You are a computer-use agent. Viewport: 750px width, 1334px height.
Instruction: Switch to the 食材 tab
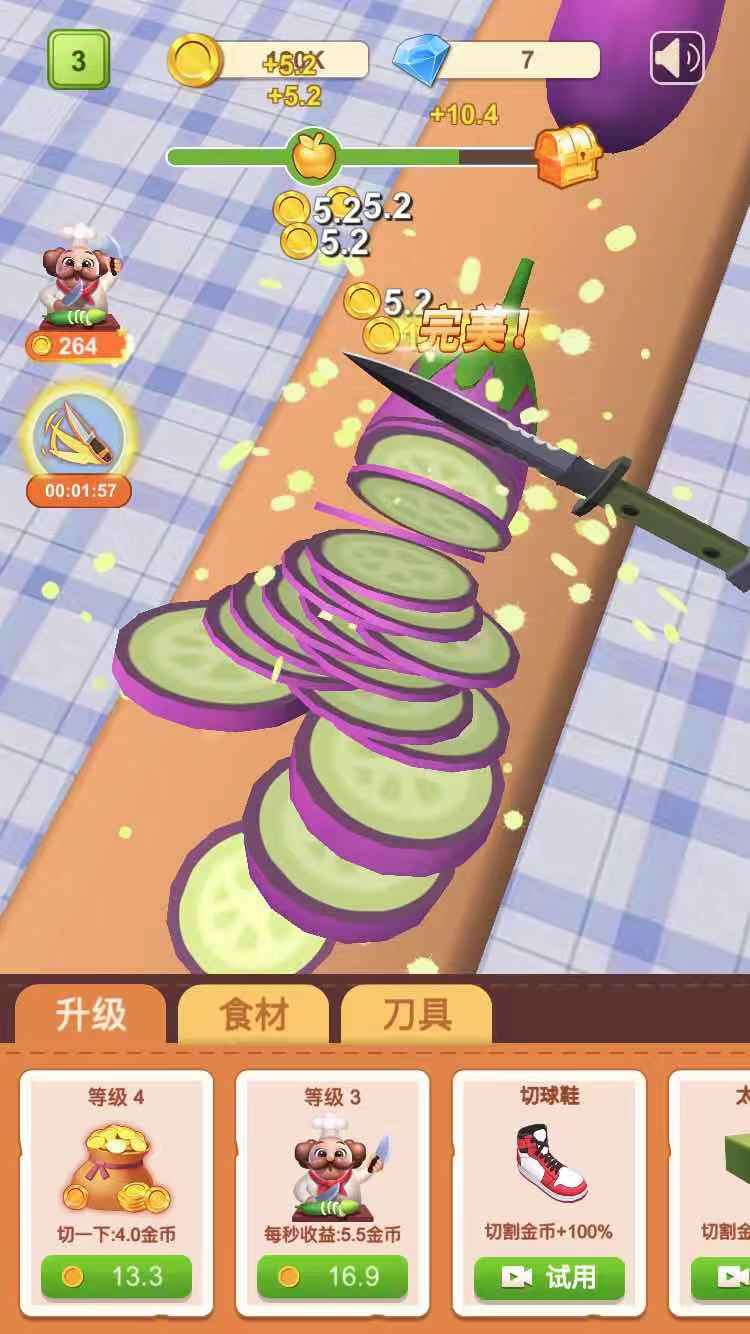coord(253,1015)
